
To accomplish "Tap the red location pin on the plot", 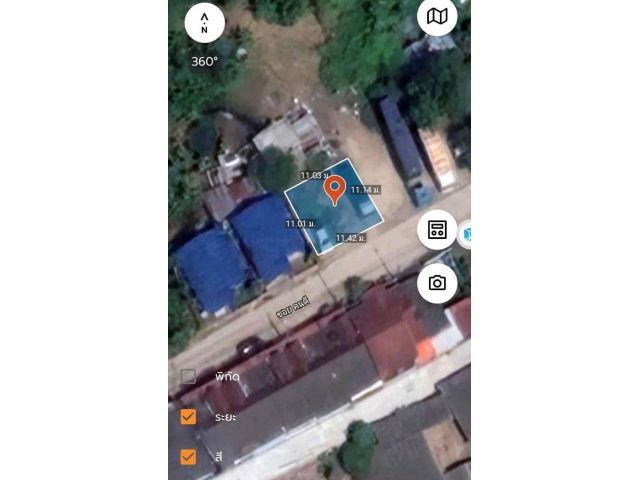I will click(336, 188).
